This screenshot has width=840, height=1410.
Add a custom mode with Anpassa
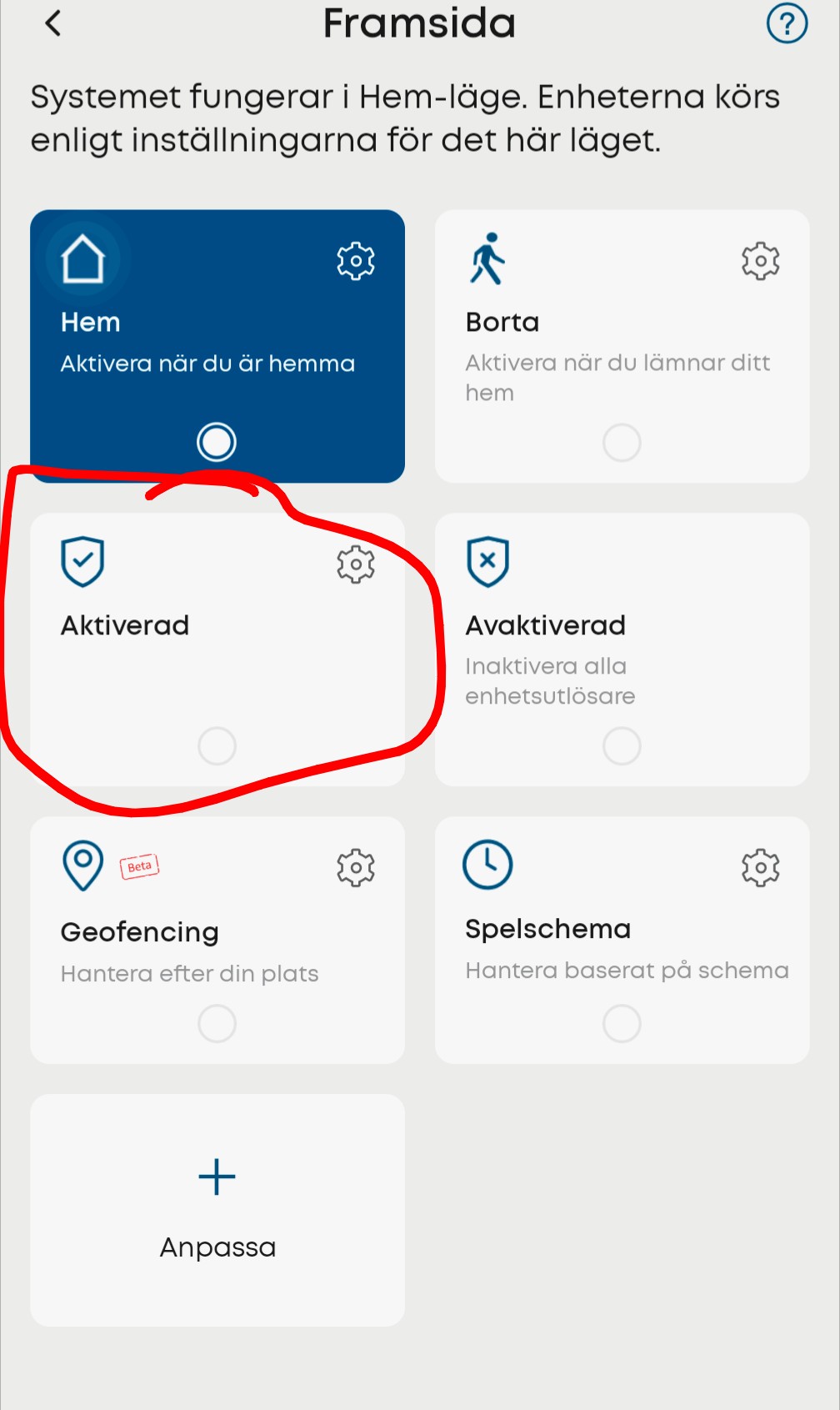coord(217,1209)
